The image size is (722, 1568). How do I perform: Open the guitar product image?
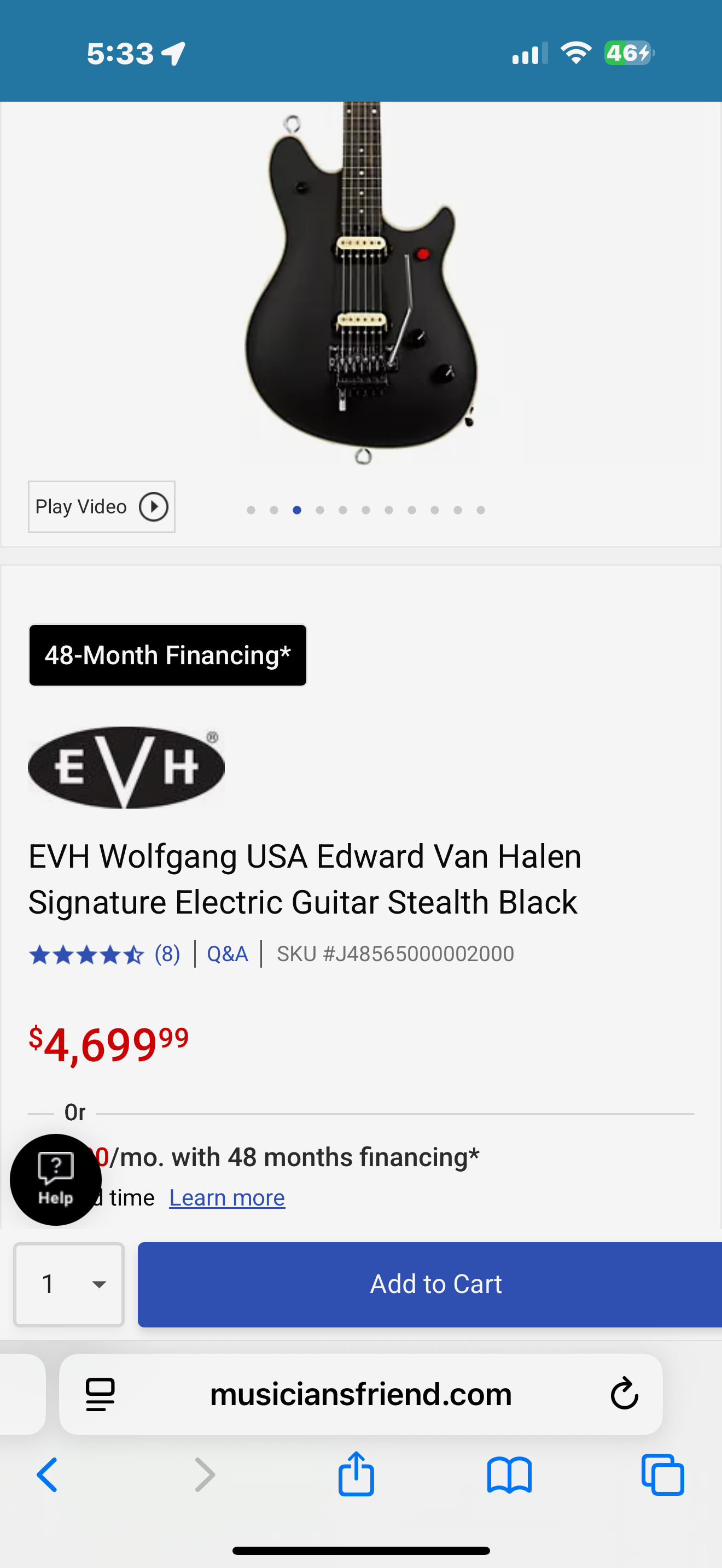[360, 280]
